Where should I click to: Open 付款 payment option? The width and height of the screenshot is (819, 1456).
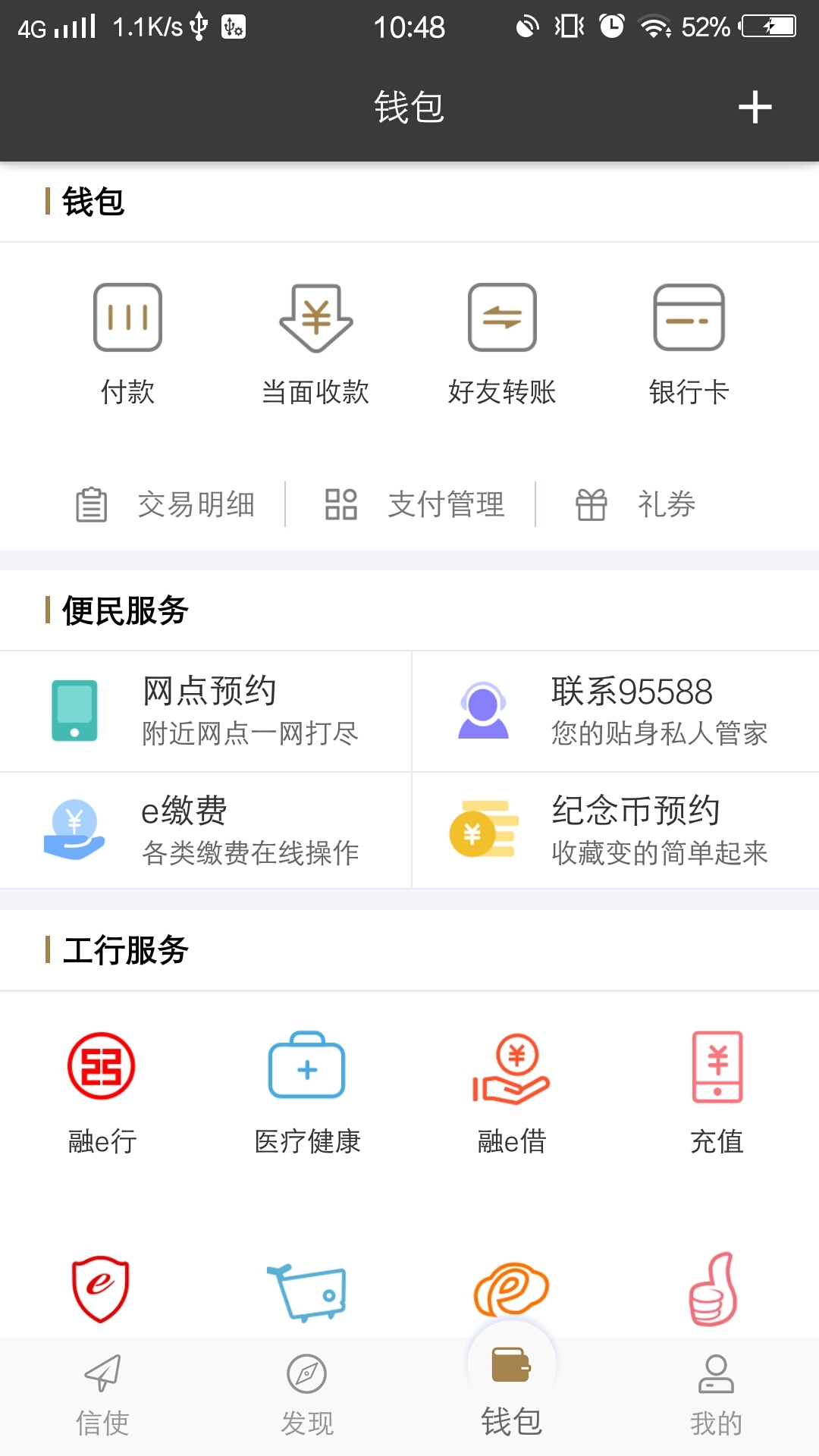click(127, 341)
